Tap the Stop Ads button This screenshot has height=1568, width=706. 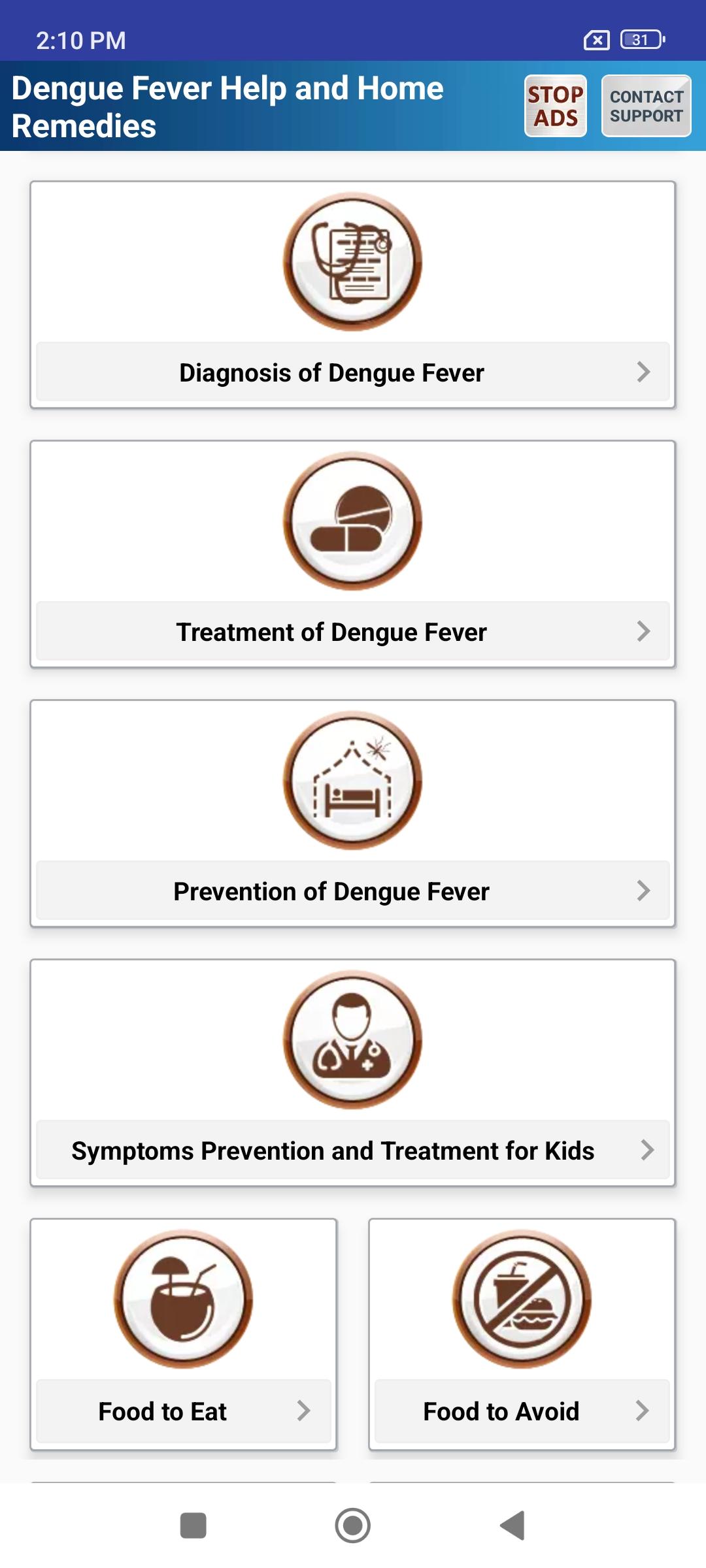tap(555, 106)
